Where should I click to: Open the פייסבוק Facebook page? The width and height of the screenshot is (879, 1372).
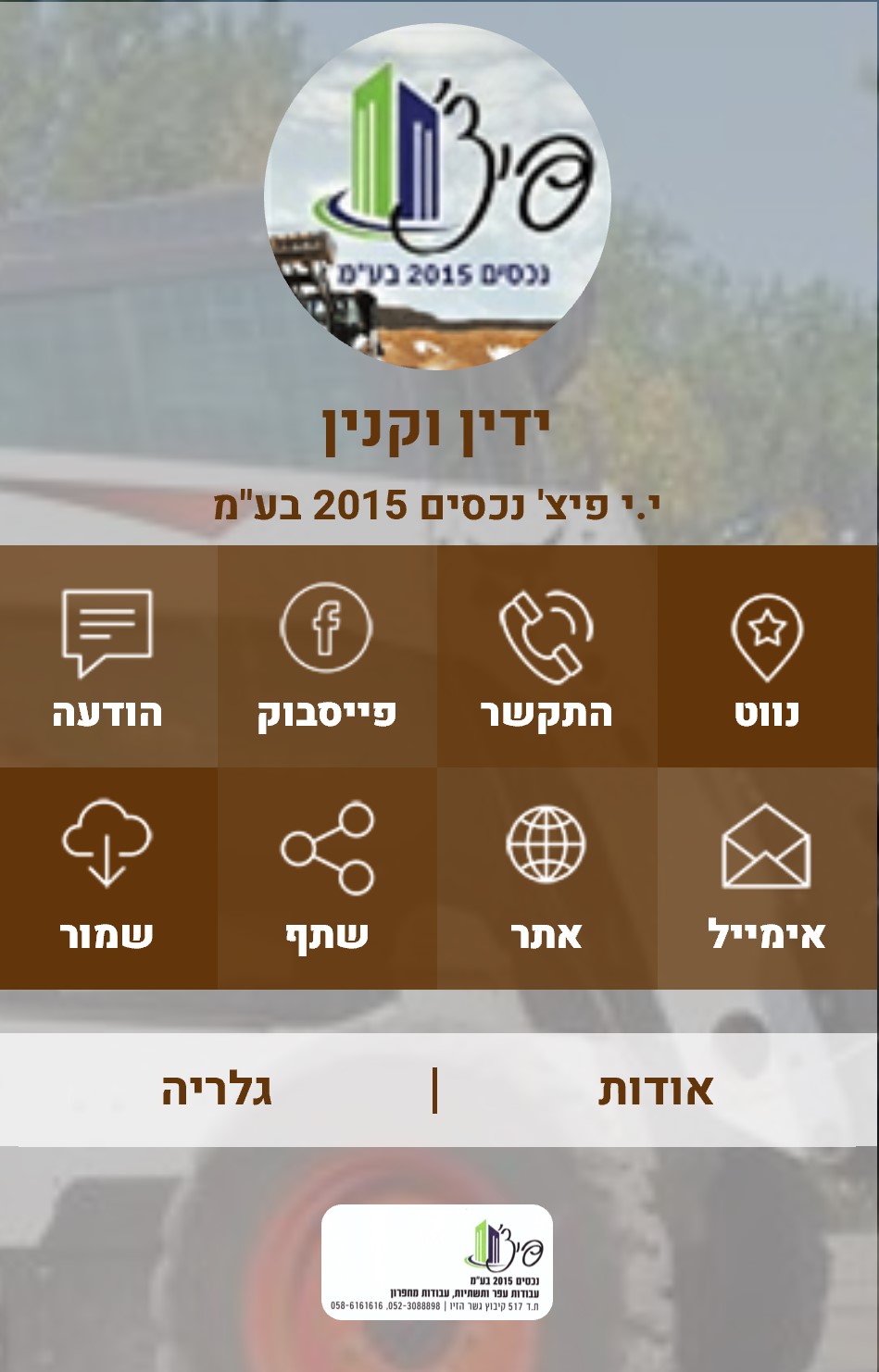coord(327,655)
